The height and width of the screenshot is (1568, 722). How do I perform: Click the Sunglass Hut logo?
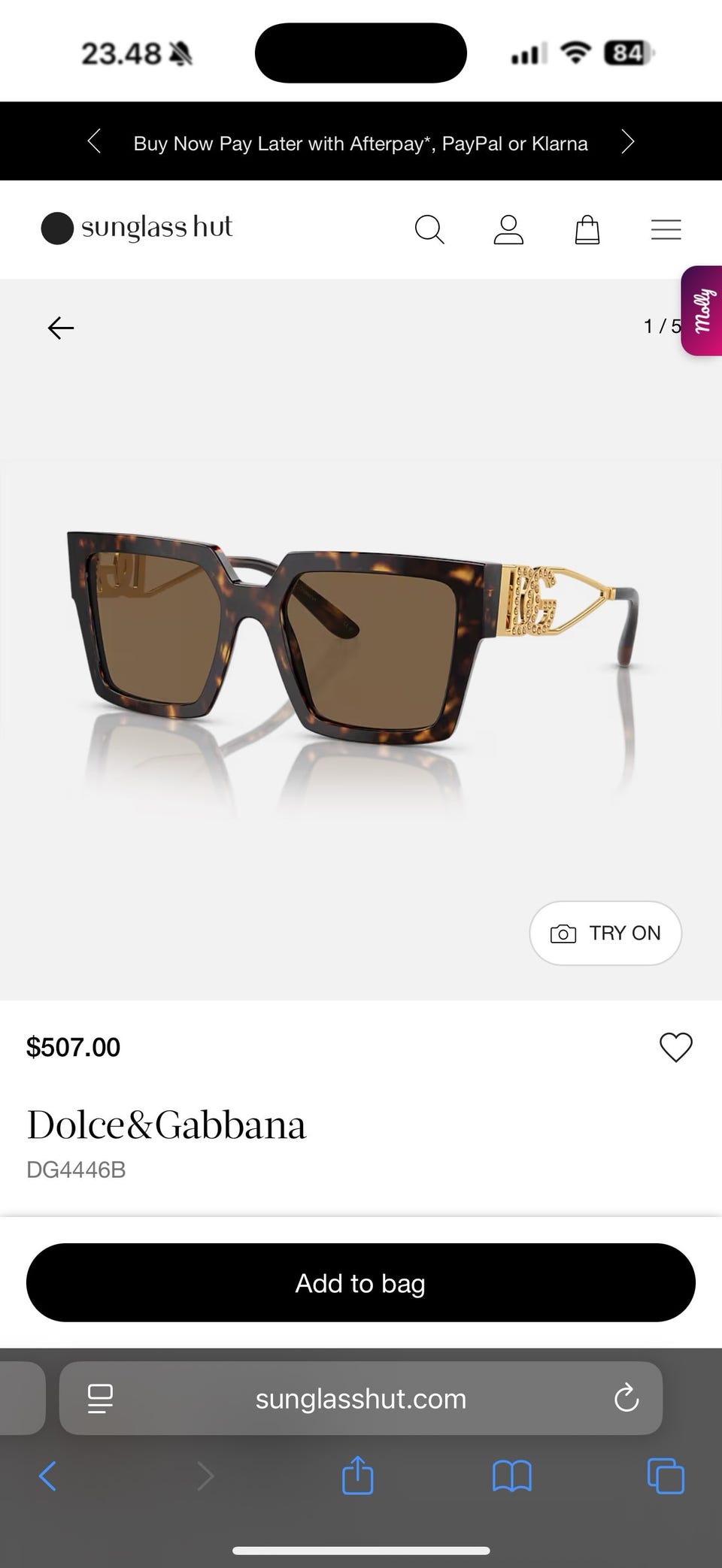[136, 228]
